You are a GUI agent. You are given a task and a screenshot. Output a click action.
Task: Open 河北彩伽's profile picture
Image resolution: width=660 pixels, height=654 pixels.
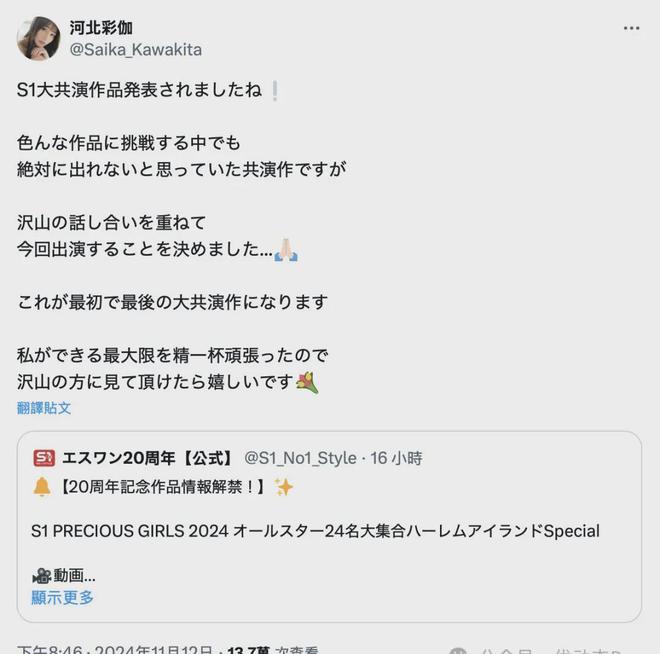click(38, 38)
